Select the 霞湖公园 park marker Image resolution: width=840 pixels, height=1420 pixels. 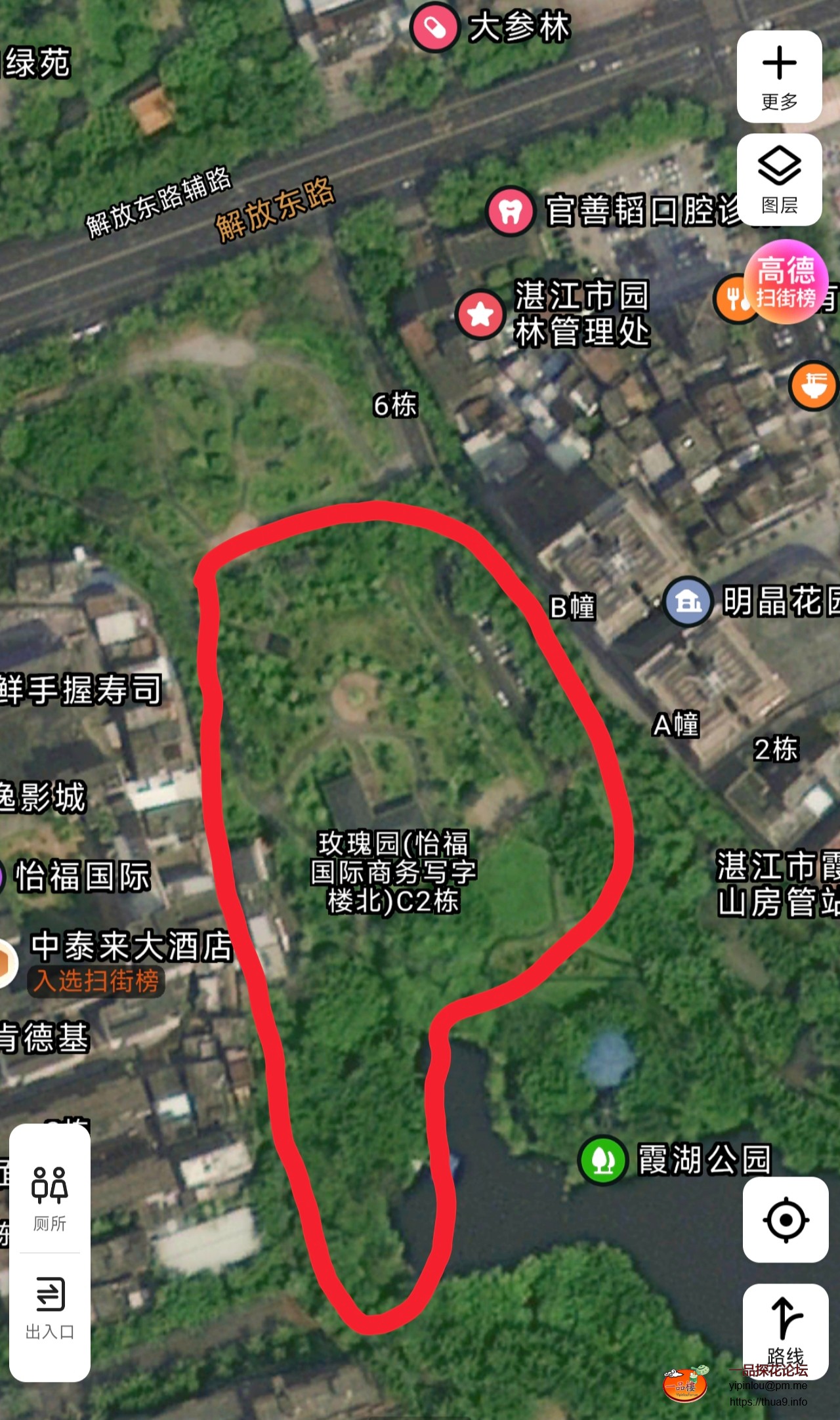tap(602, 1159)
